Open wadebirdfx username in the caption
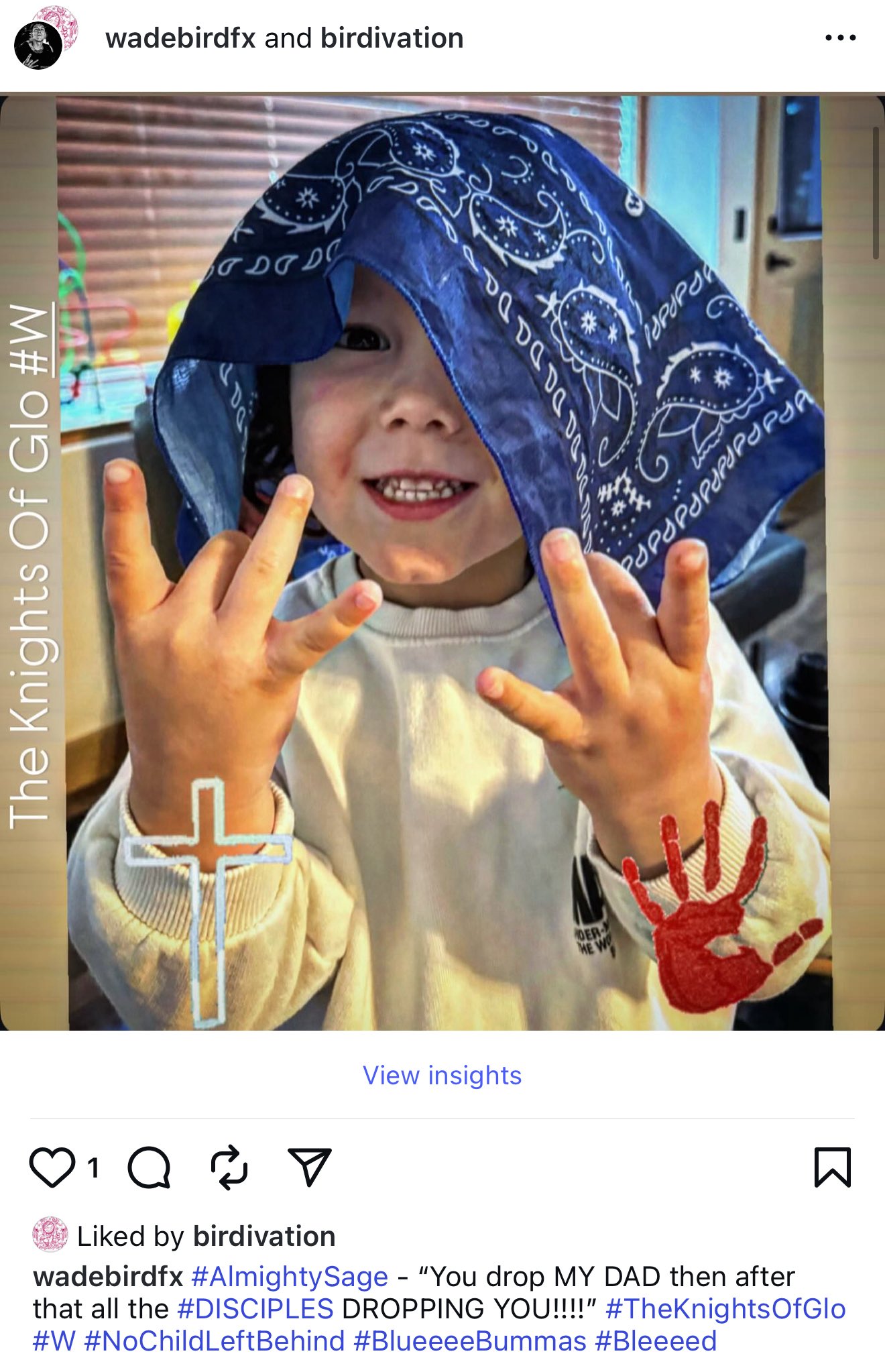885x1372 pixels. tap(108, 1276)
